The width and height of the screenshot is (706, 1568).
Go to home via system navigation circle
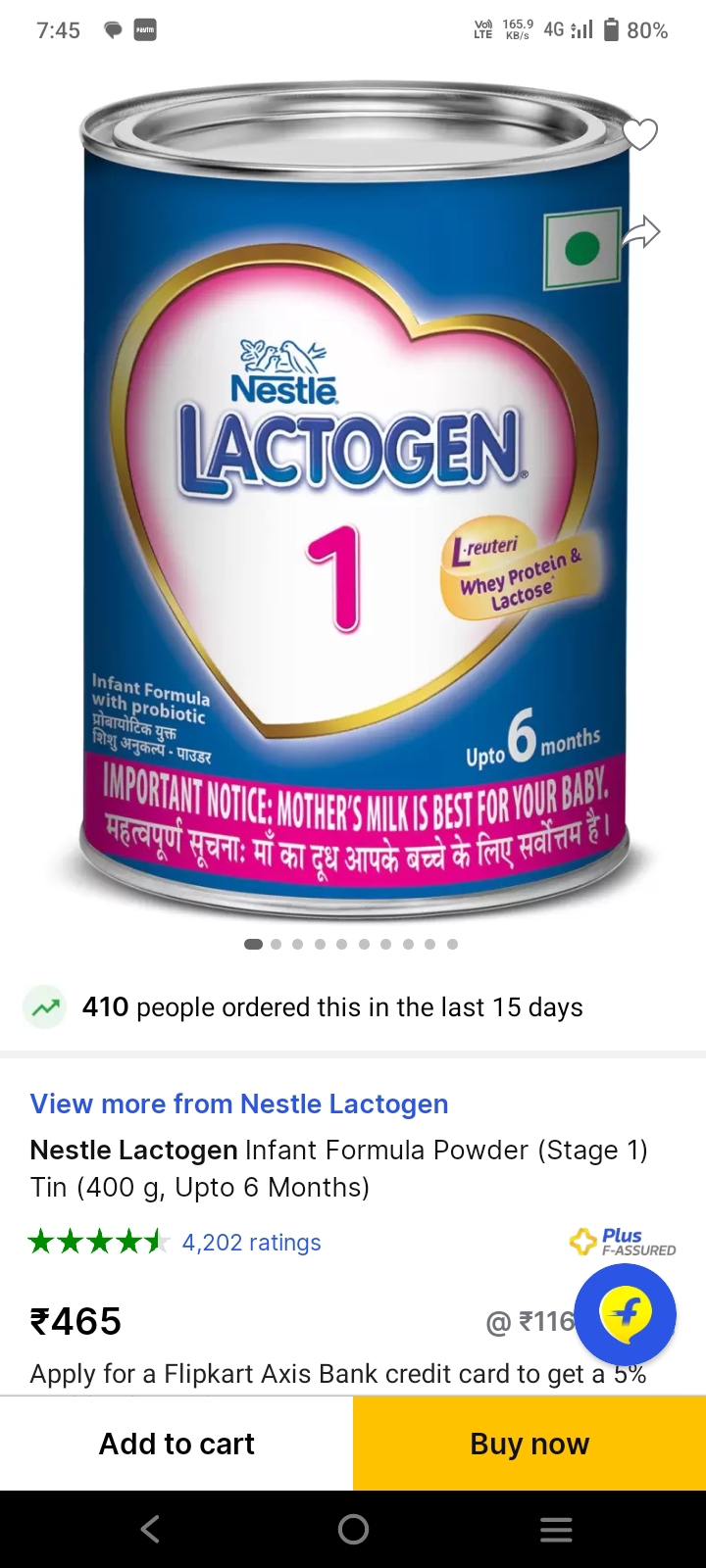pos(353,1529)
